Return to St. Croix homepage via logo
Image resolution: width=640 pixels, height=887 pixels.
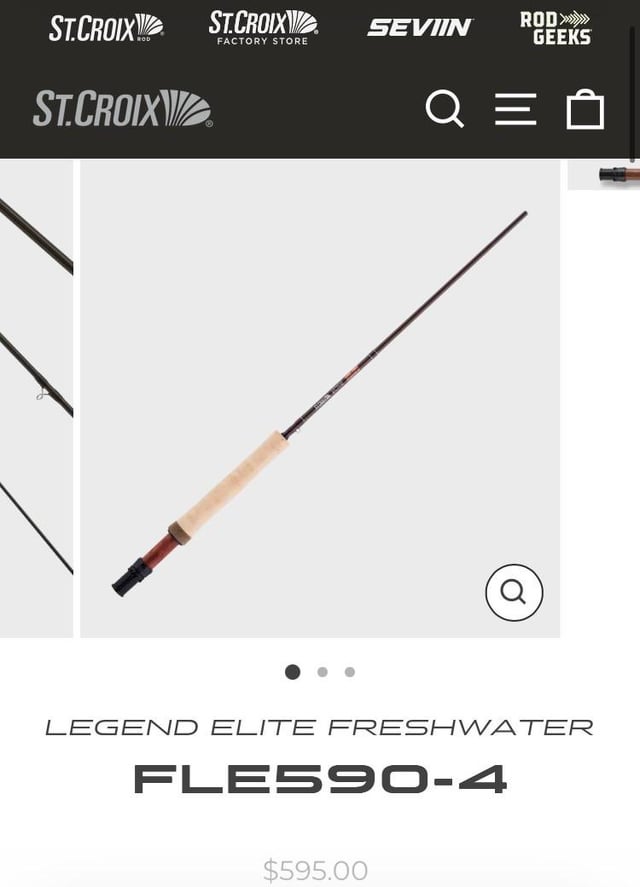point(122,109)
